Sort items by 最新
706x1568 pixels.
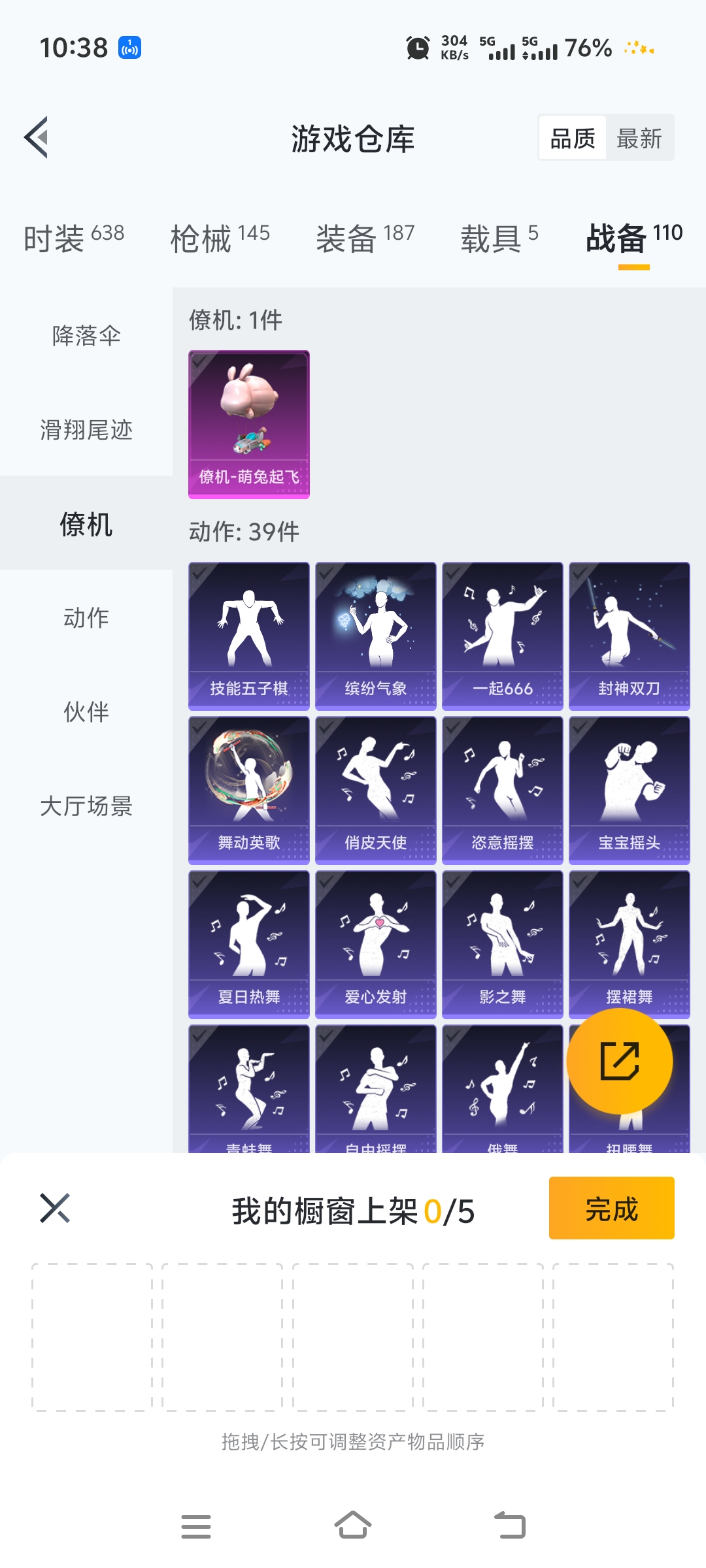(x=639, y=139)
